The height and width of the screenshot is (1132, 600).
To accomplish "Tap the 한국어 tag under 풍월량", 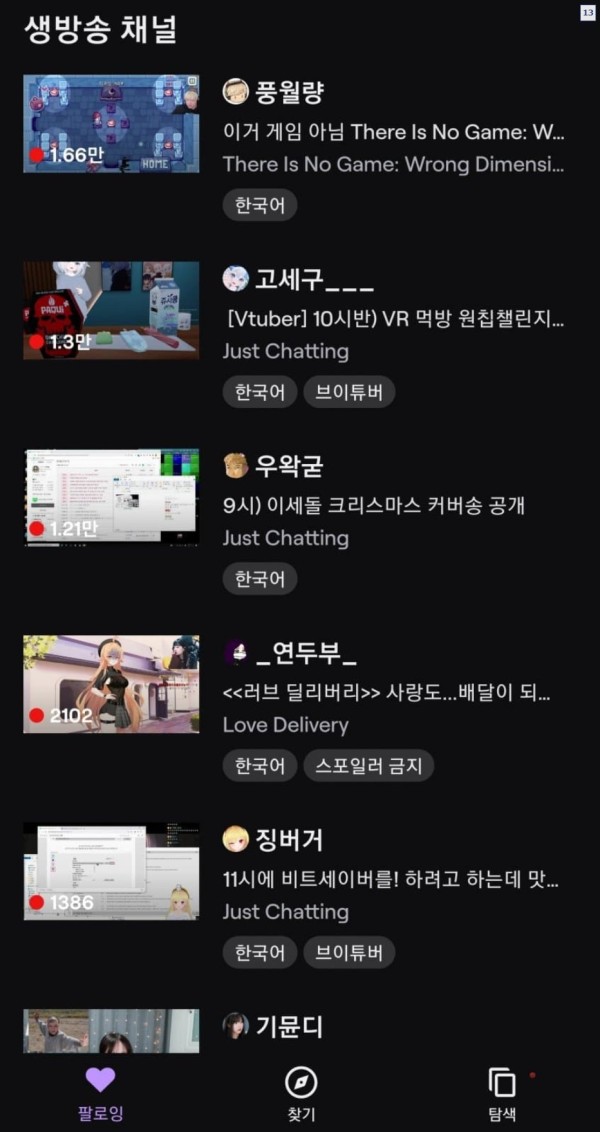I will click(x=259, y=205).
